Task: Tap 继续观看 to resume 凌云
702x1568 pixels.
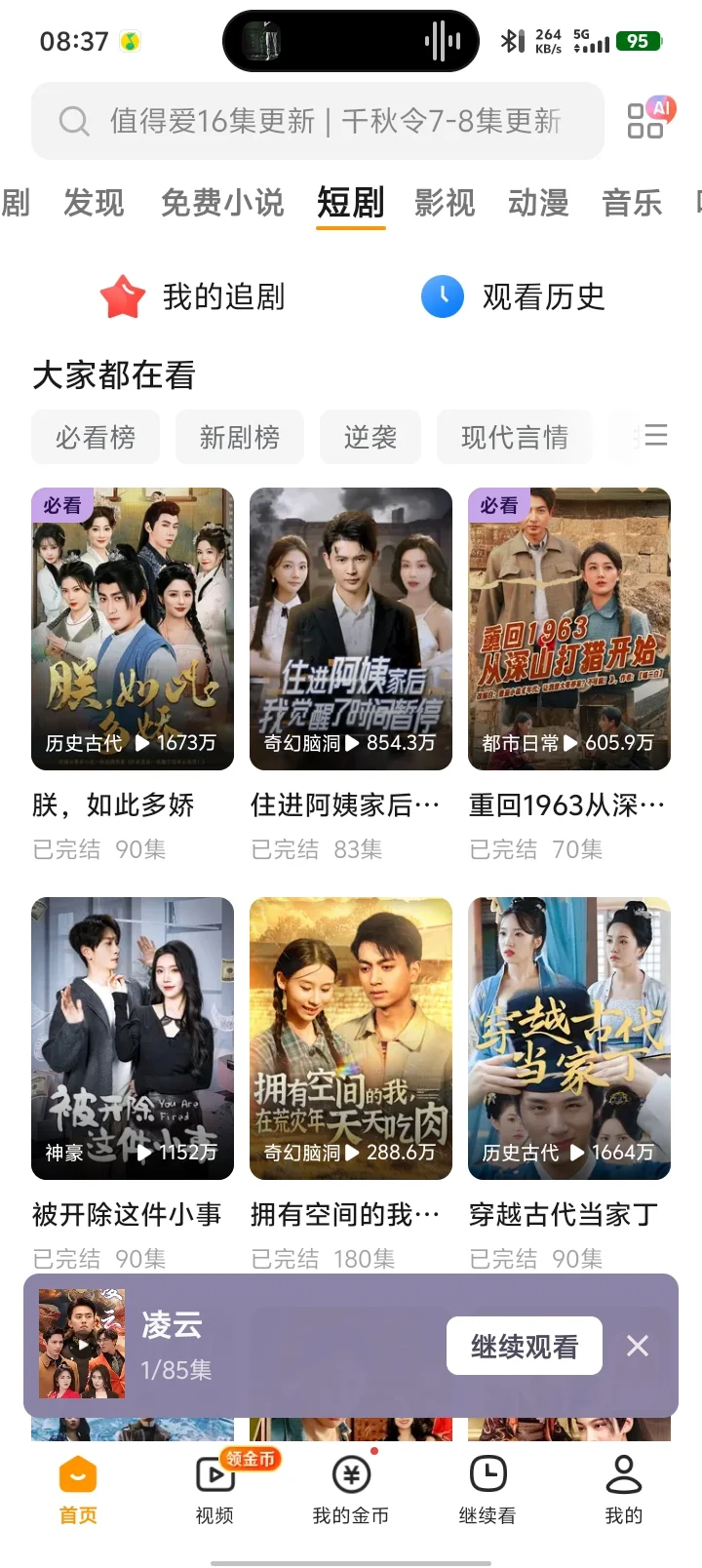Action: [524, 1347]
